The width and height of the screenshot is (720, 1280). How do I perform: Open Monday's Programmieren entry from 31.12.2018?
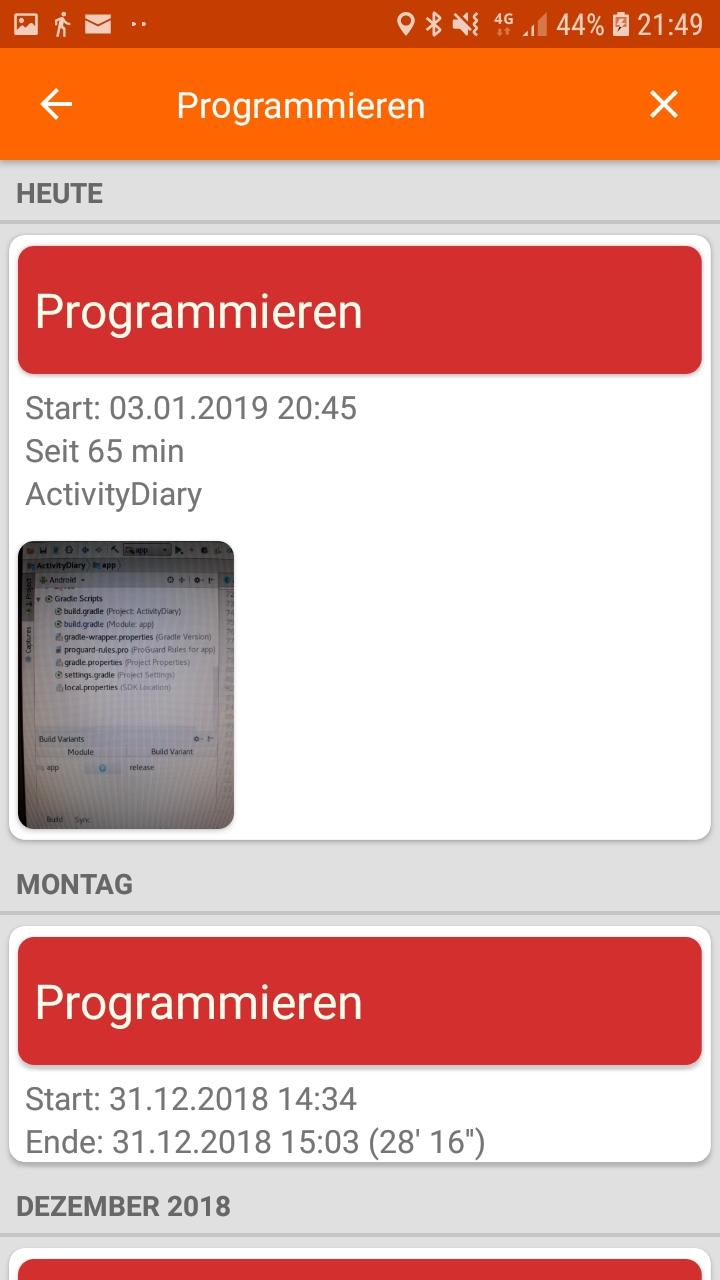pyautogui.click(x=359, y=1001)
